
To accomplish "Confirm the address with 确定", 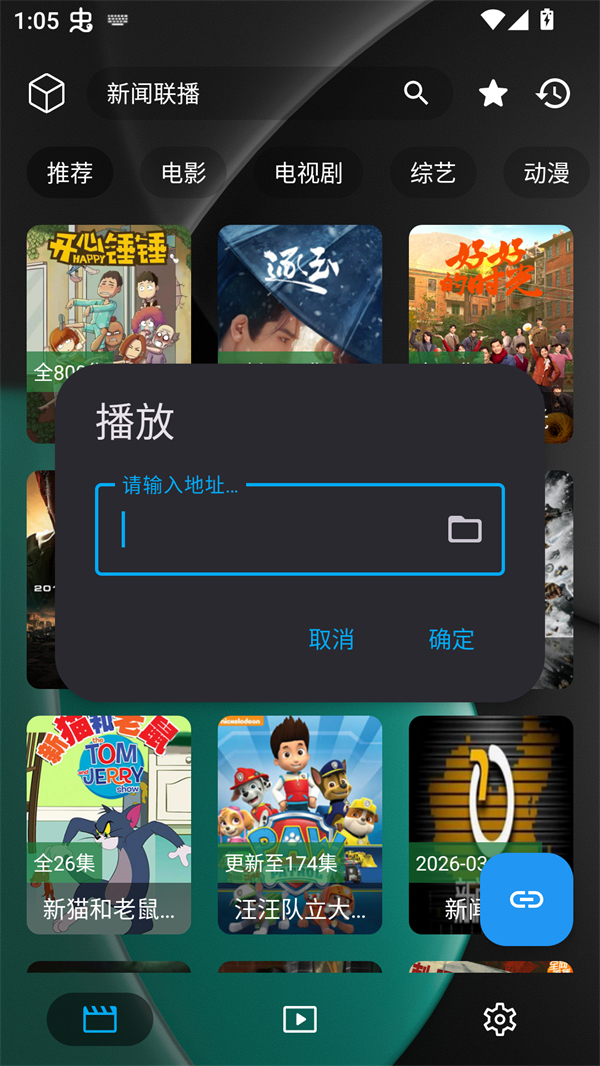I will (x=451, y=639).
